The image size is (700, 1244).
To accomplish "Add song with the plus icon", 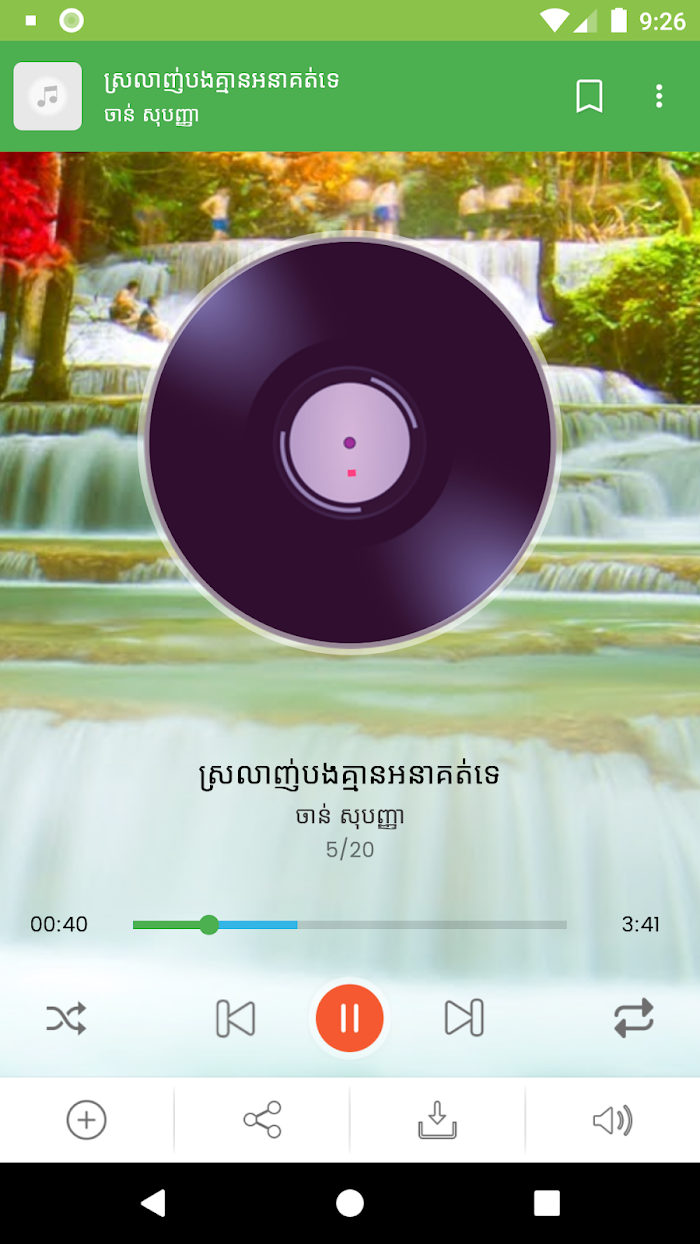I will coord(86,1120).
